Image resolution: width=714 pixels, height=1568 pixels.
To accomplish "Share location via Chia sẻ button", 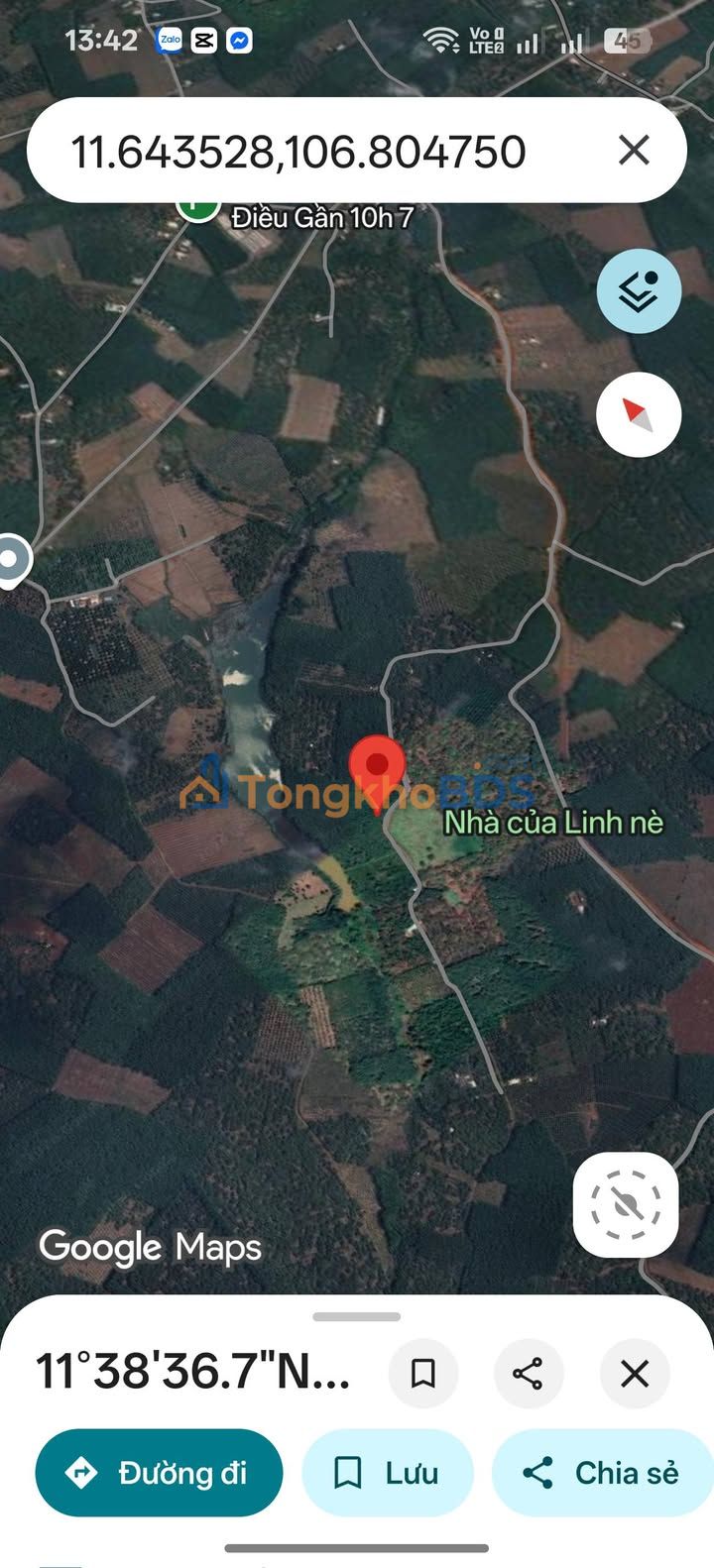I will 603,1473.
